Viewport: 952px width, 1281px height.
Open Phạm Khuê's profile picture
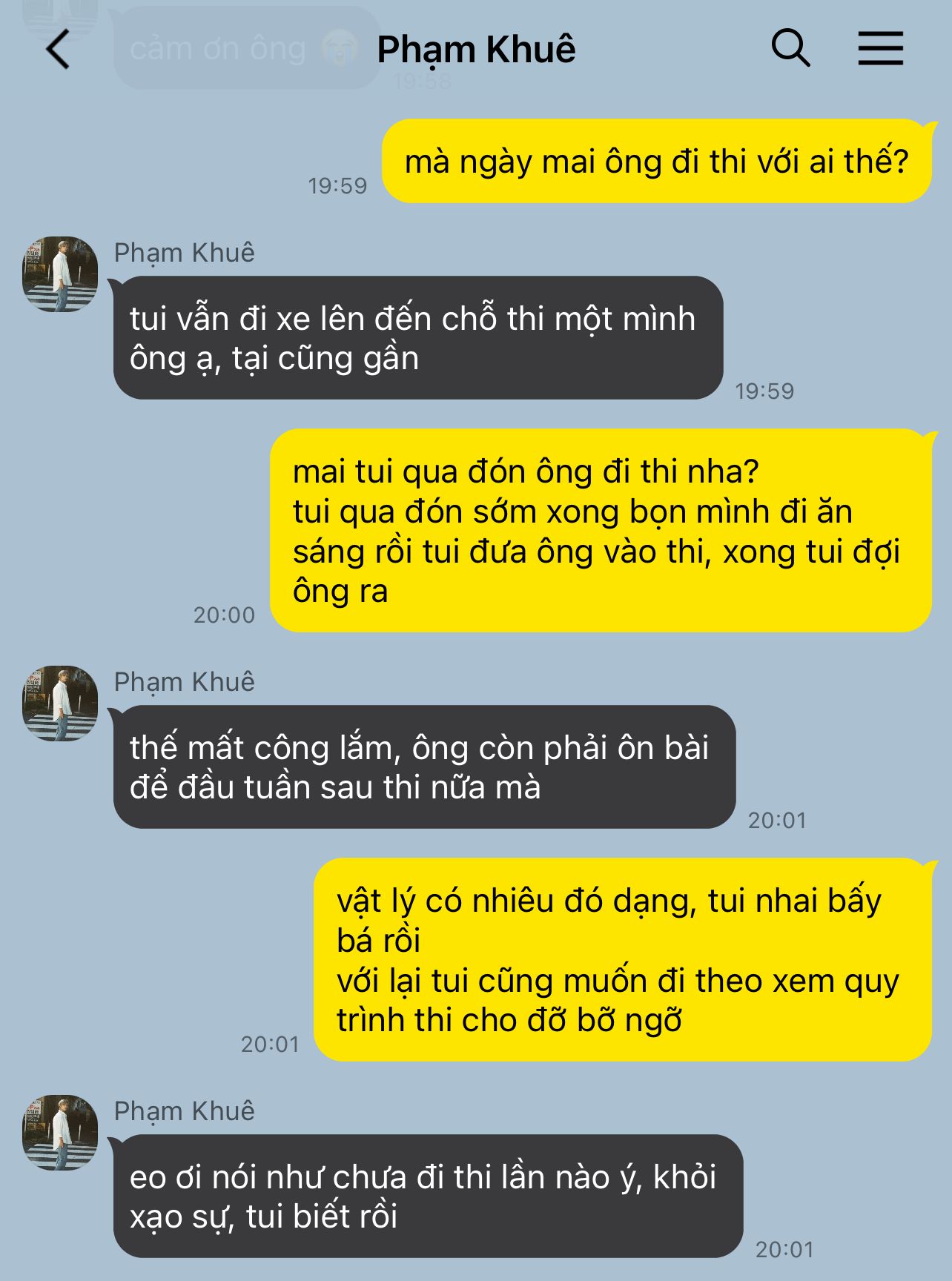point(60,274)
